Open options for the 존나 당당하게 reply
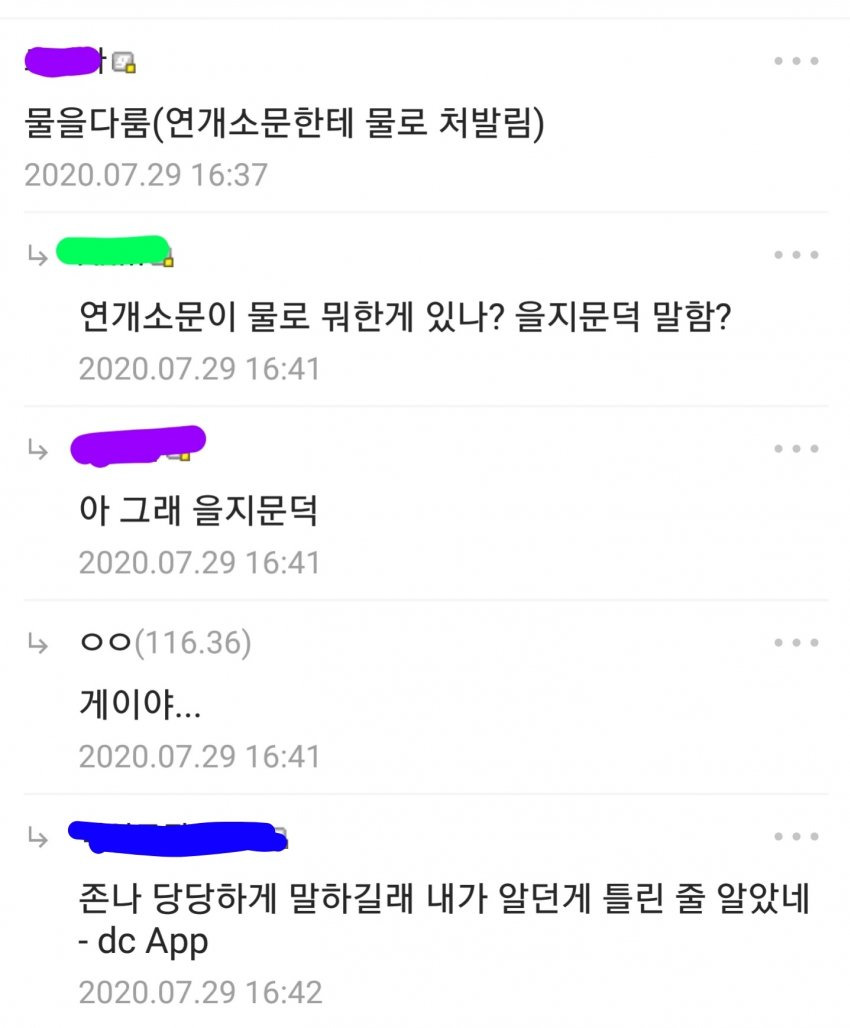 796,837
